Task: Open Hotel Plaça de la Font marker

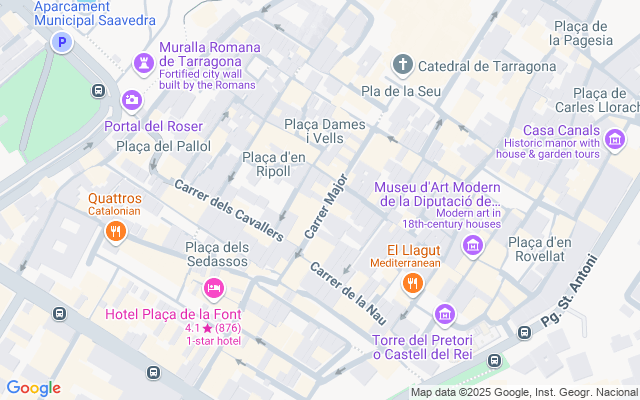Action: tap(213, 289)
